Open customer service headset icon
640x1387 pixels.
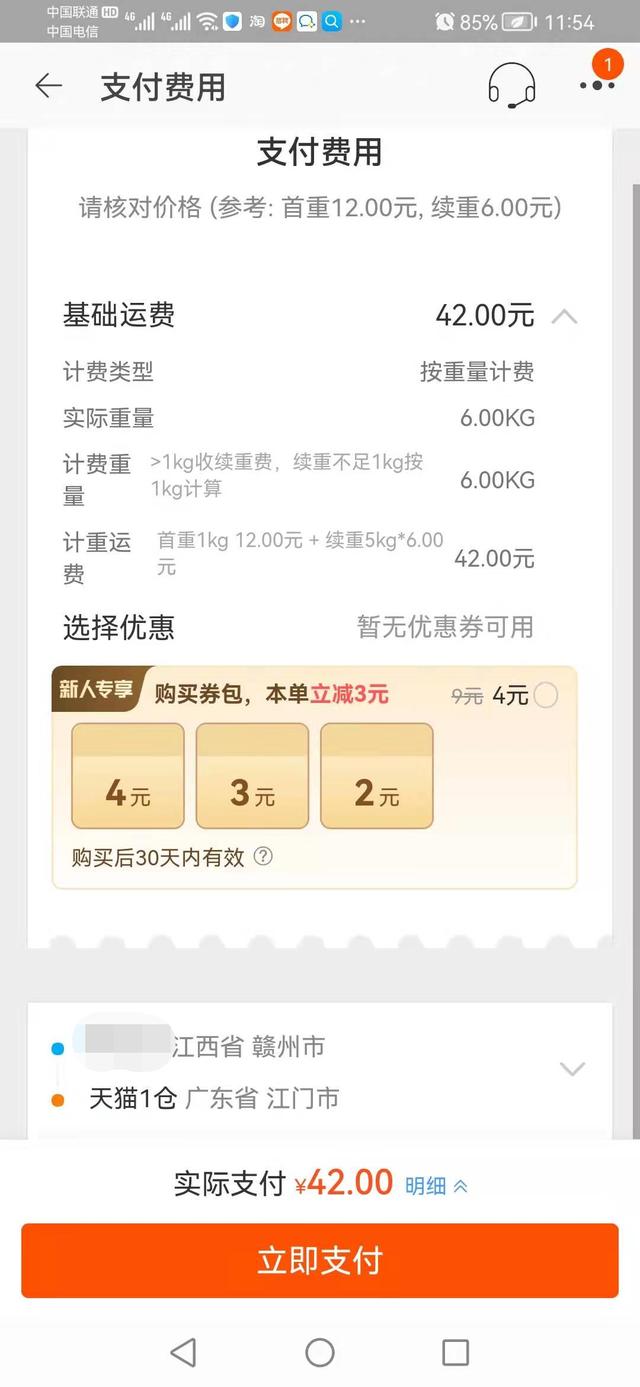coord(511,85)
